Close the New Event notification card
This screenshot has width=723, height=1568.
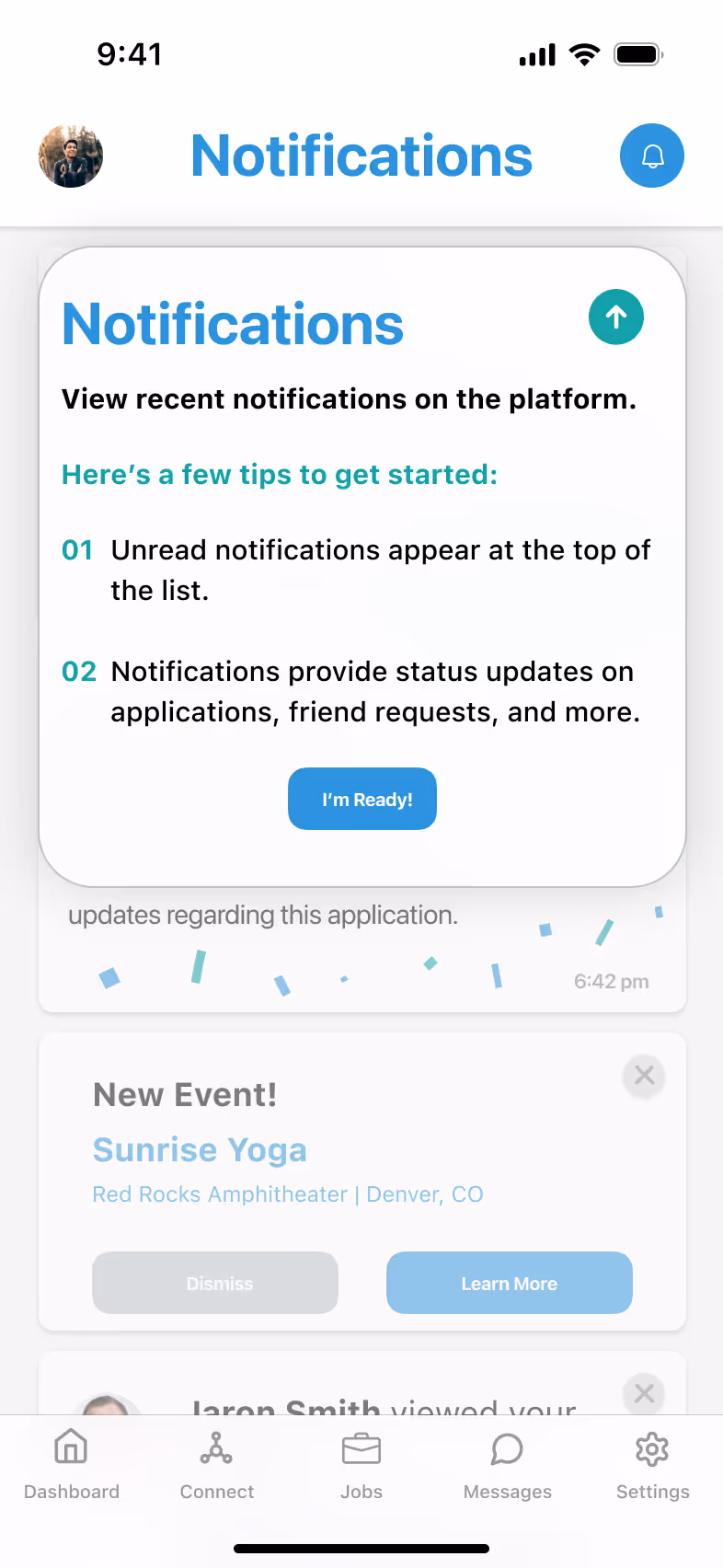point(644,1075)
